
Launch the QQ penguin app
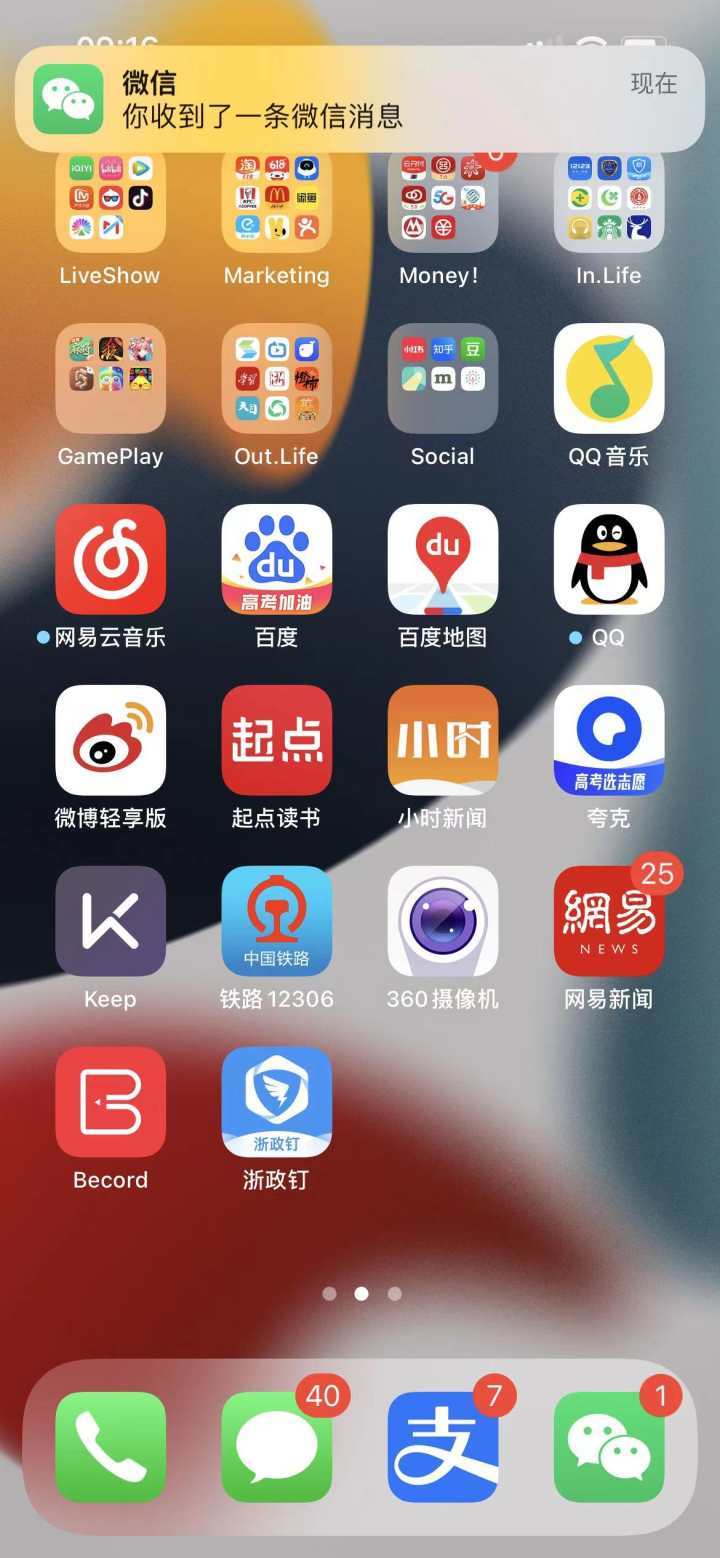click(608, 560)
